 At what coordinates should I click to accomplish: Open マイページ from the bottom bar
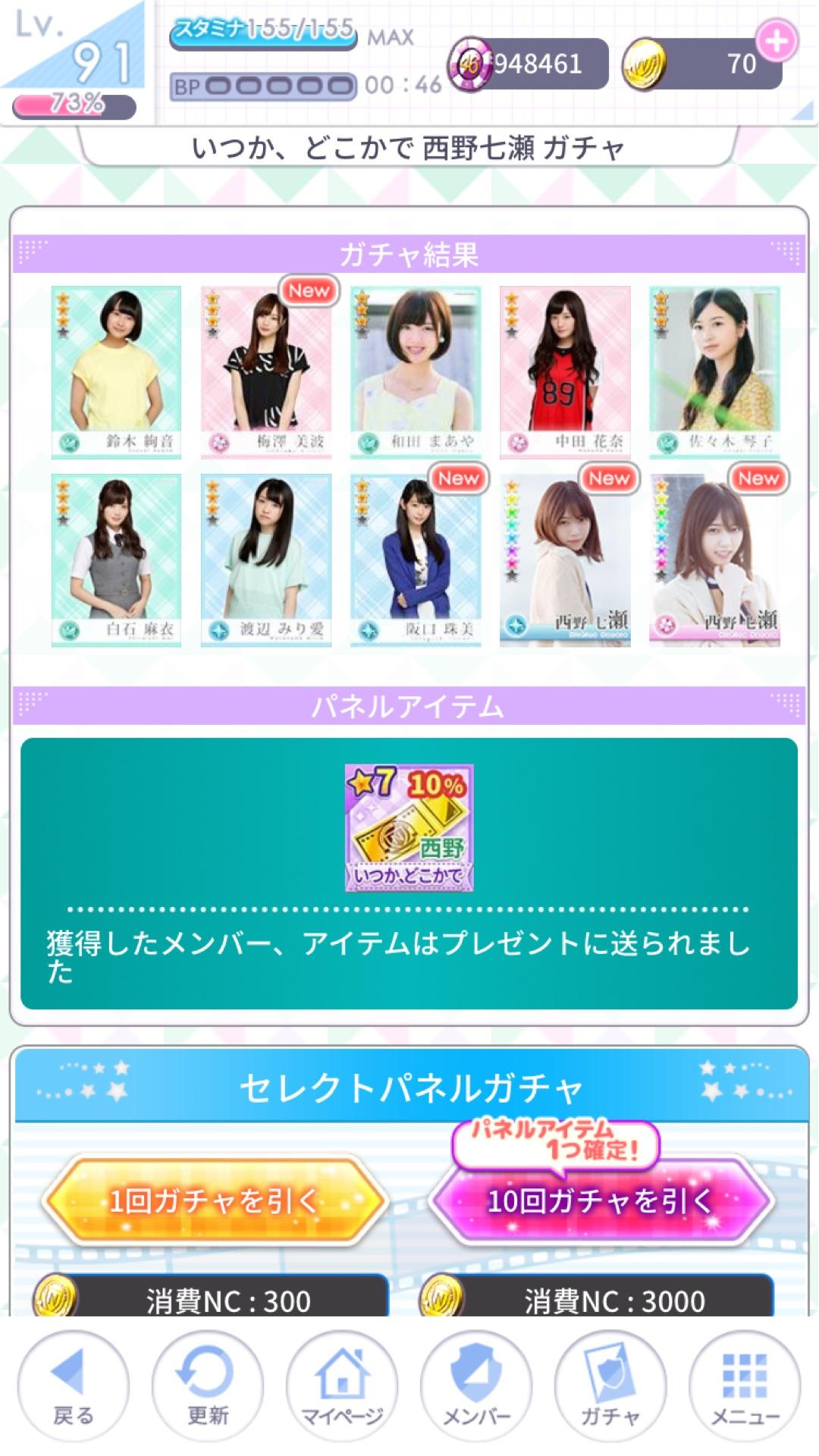[342, 1387]
